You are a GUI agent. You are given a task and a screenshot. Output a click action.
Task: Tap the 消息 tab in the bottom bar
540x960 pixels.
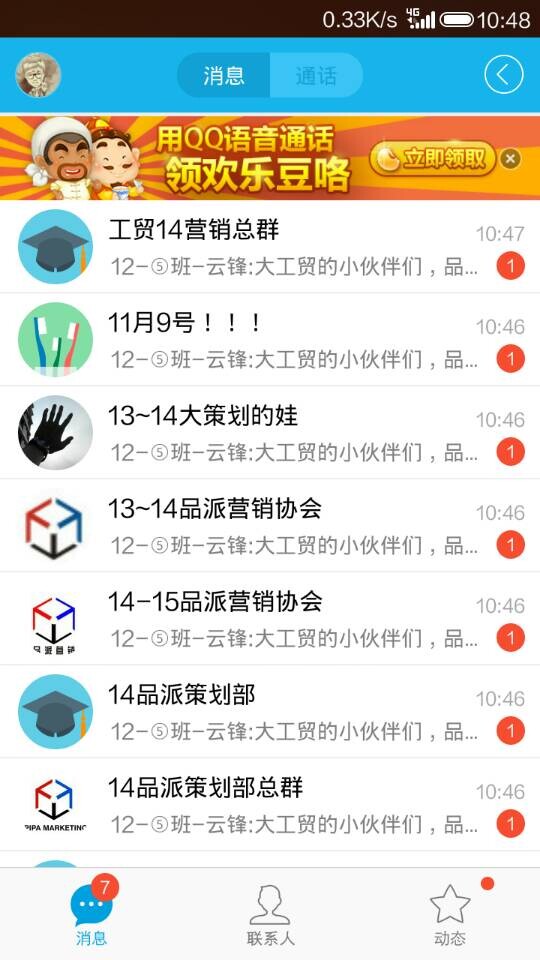click(91, 915)
